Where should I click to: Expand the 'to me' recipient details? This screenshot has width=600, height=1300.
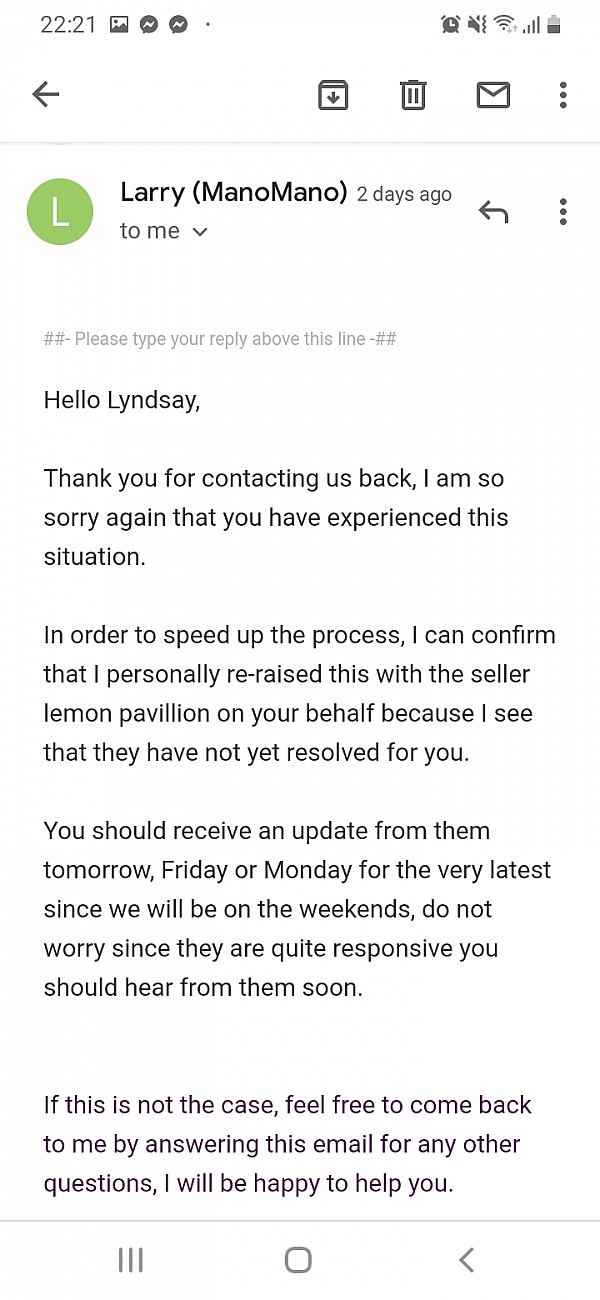tap(164, 231)
